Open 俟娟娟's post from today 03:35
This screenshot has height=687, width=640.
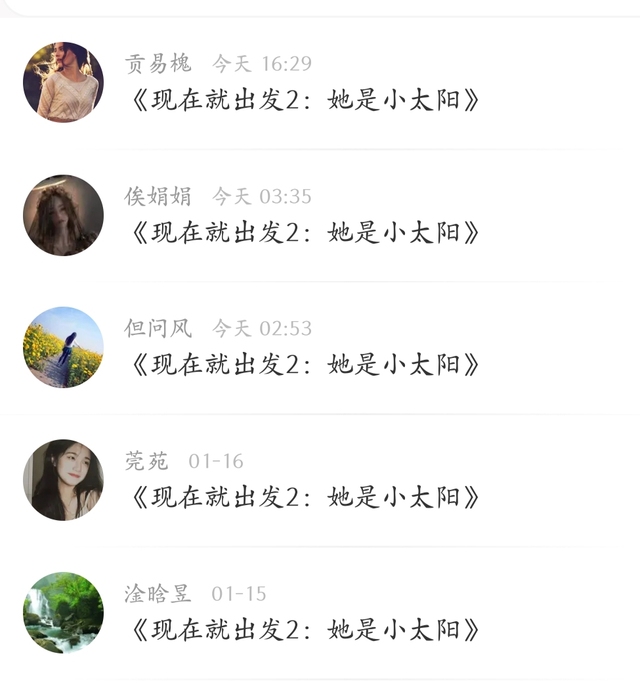click(x=305, y=233)
